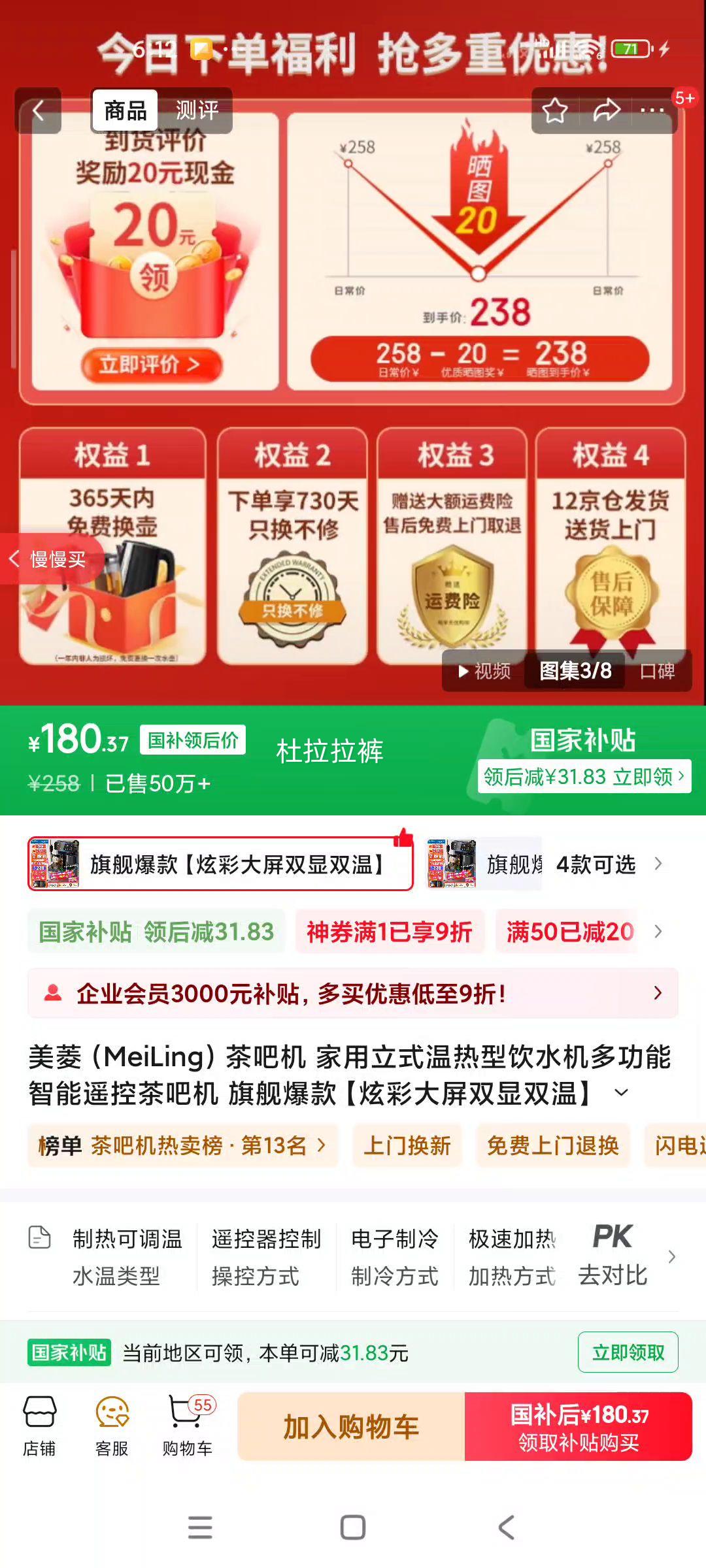Tap the 立即领取 subsidy button
The height and width of the screenshot is (1568, 706).
click(x=628, y=1352)
